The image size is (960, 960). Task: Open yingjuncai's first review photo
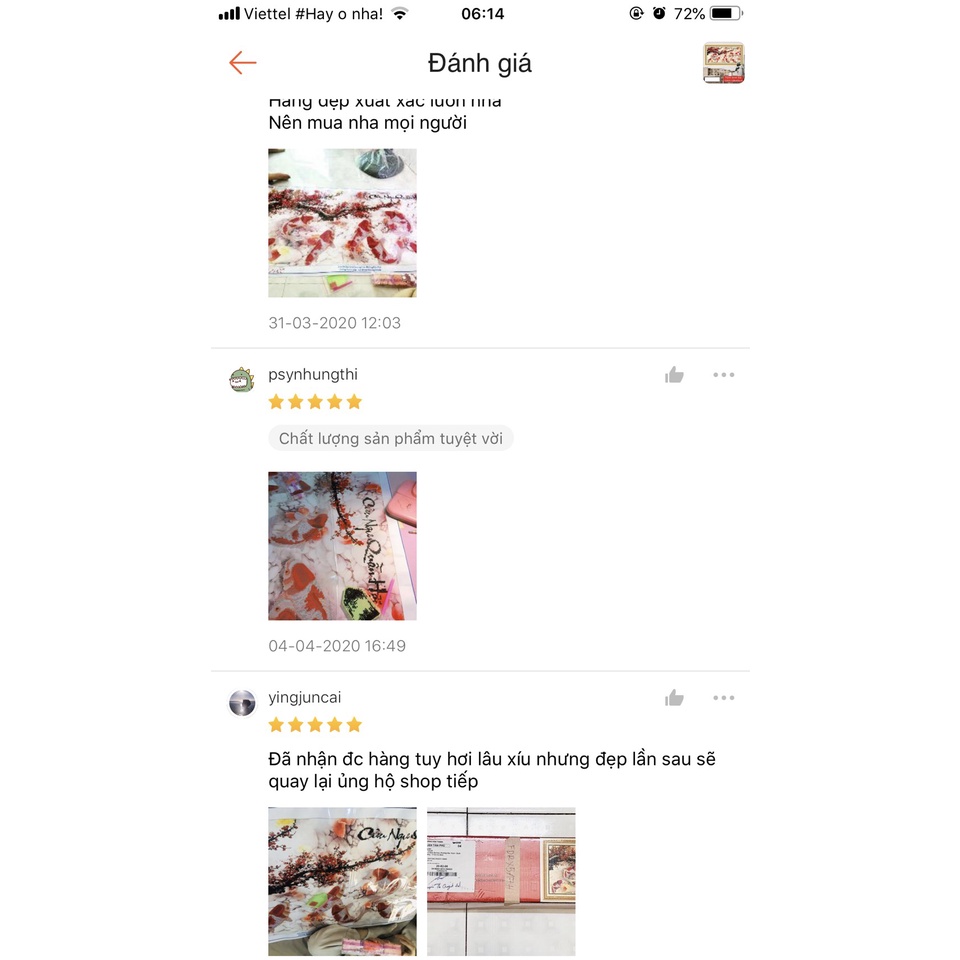[342, 881]
